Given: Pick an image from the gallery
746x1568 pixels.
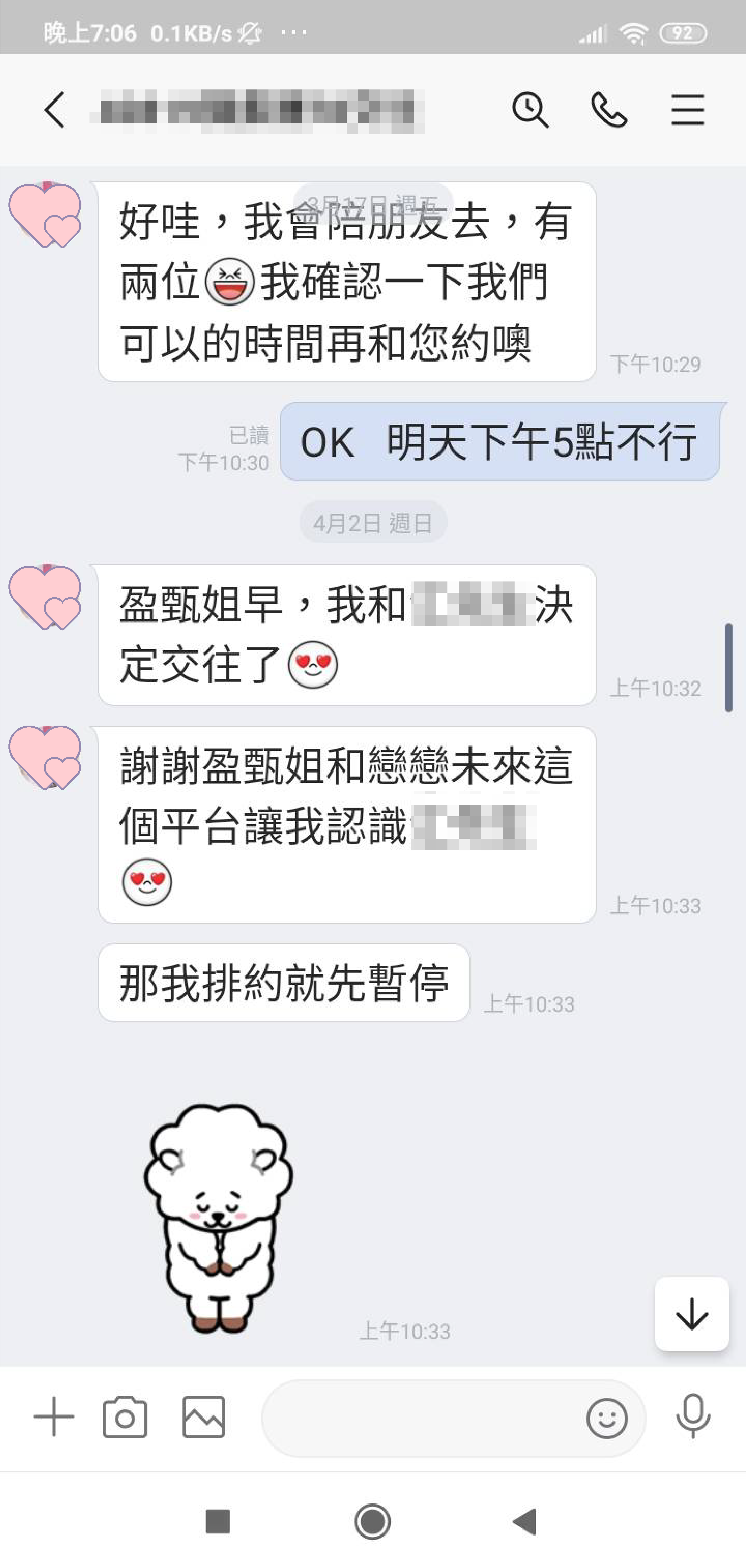Looking at the screenshot, I should (203, 1417).
